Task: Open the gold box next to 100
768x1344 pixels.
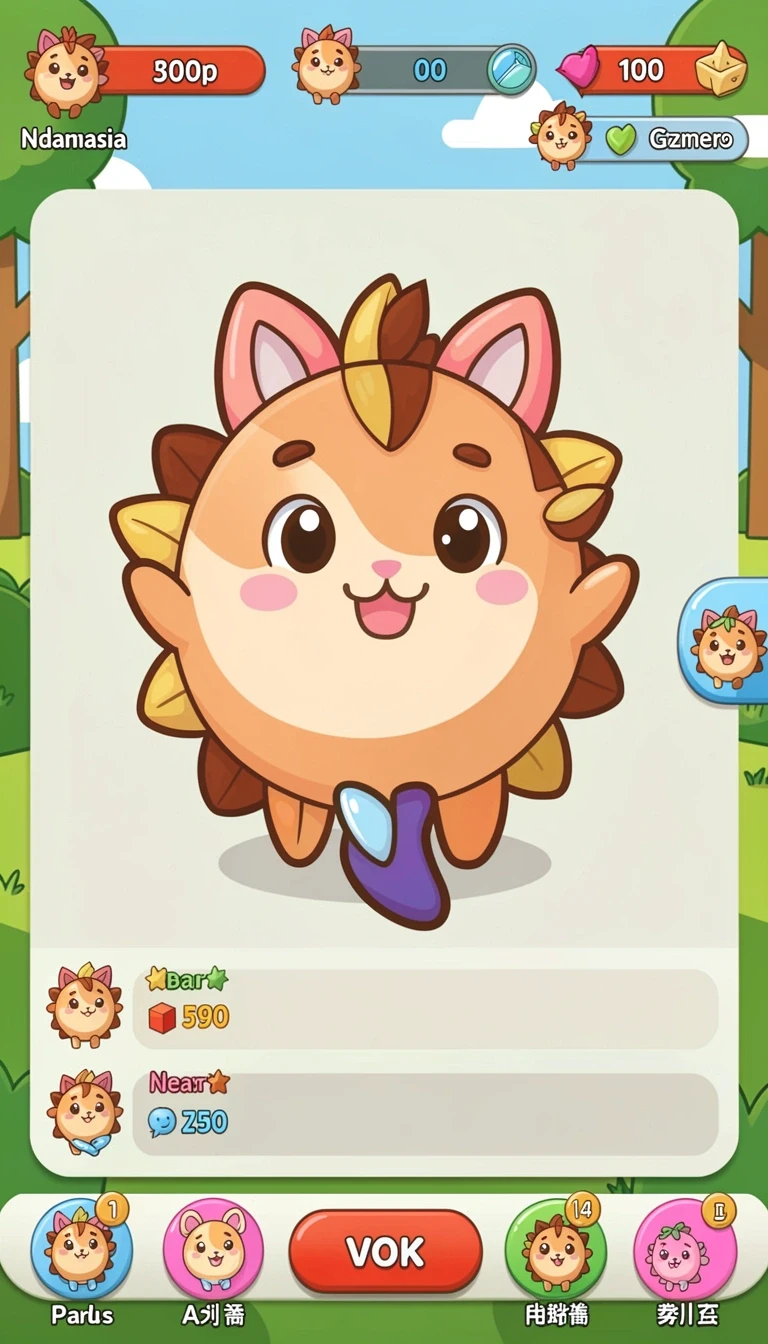Action: pyautogui.click(x=721, y=69)
